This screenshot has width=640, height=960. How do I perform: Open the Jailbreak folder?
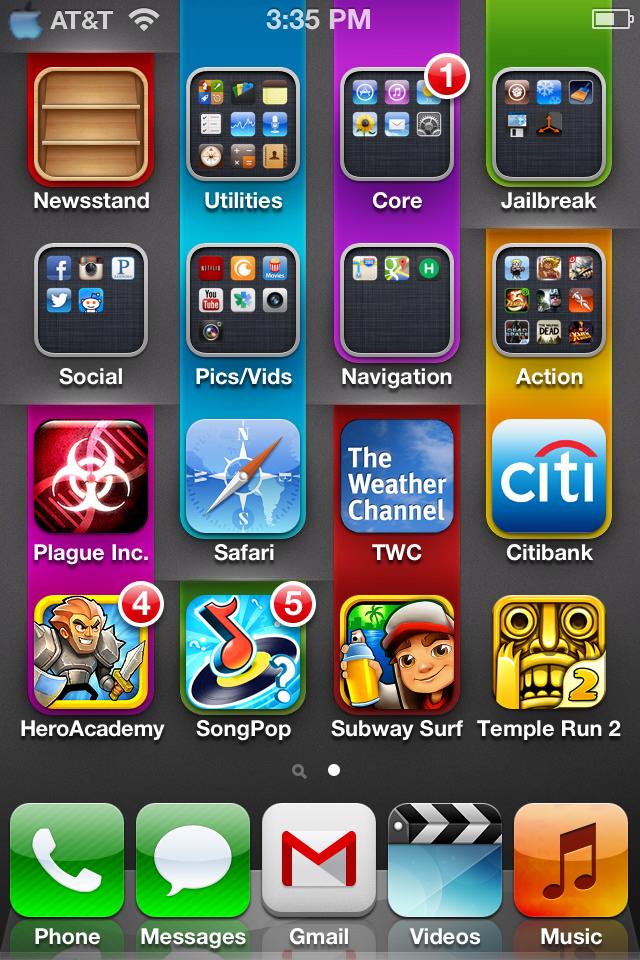tap(549, 124)
